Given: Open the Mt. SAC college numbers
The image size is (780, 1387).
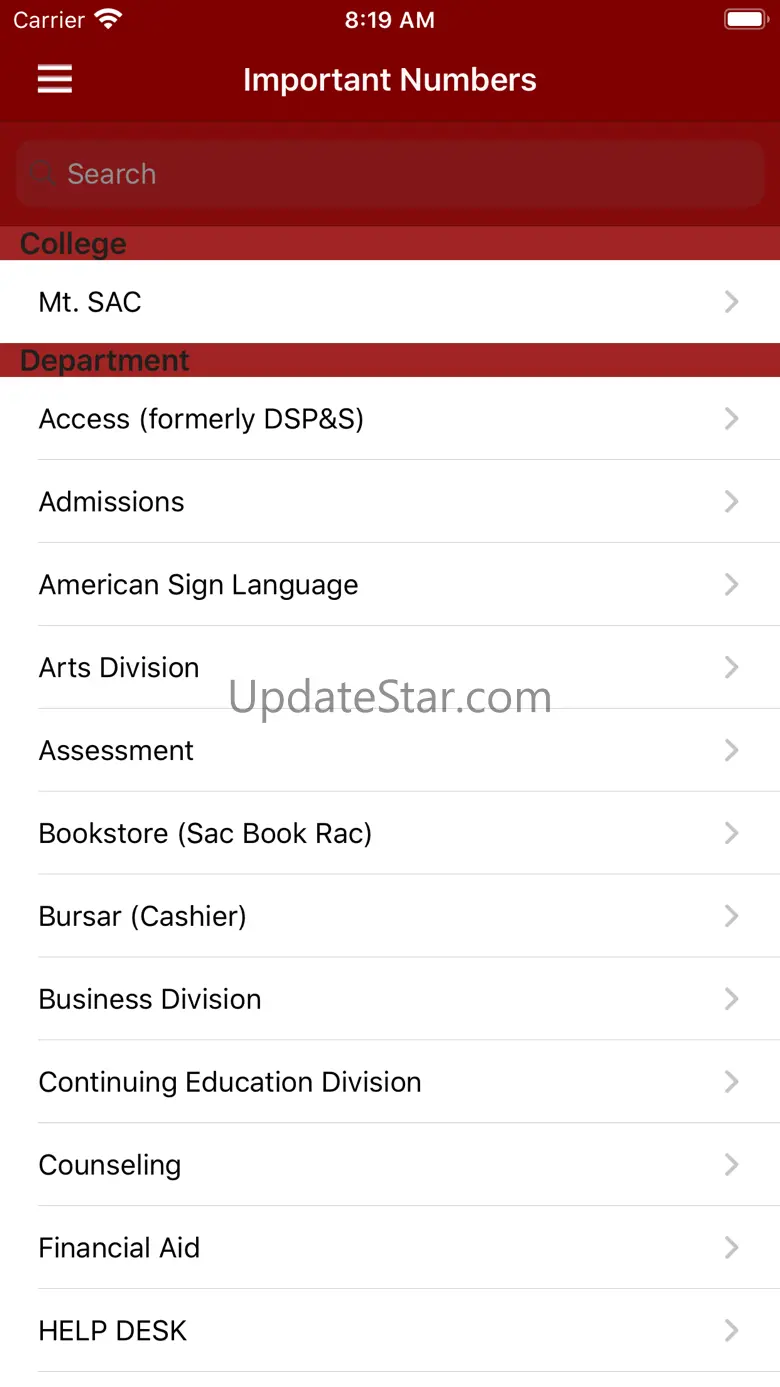Looking at the screenshot, I should (x=390, y=302).
